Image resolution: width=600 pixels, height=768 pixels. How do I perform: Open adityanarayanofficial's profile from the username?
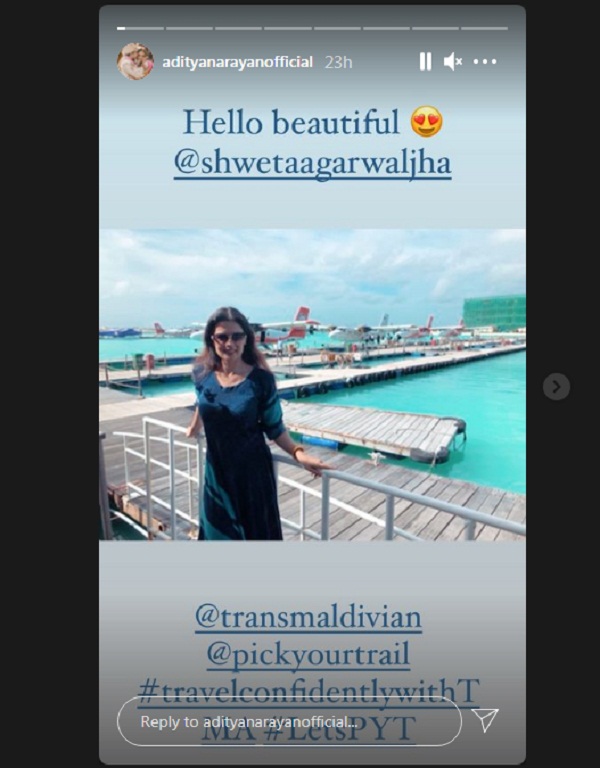(237, 62)
